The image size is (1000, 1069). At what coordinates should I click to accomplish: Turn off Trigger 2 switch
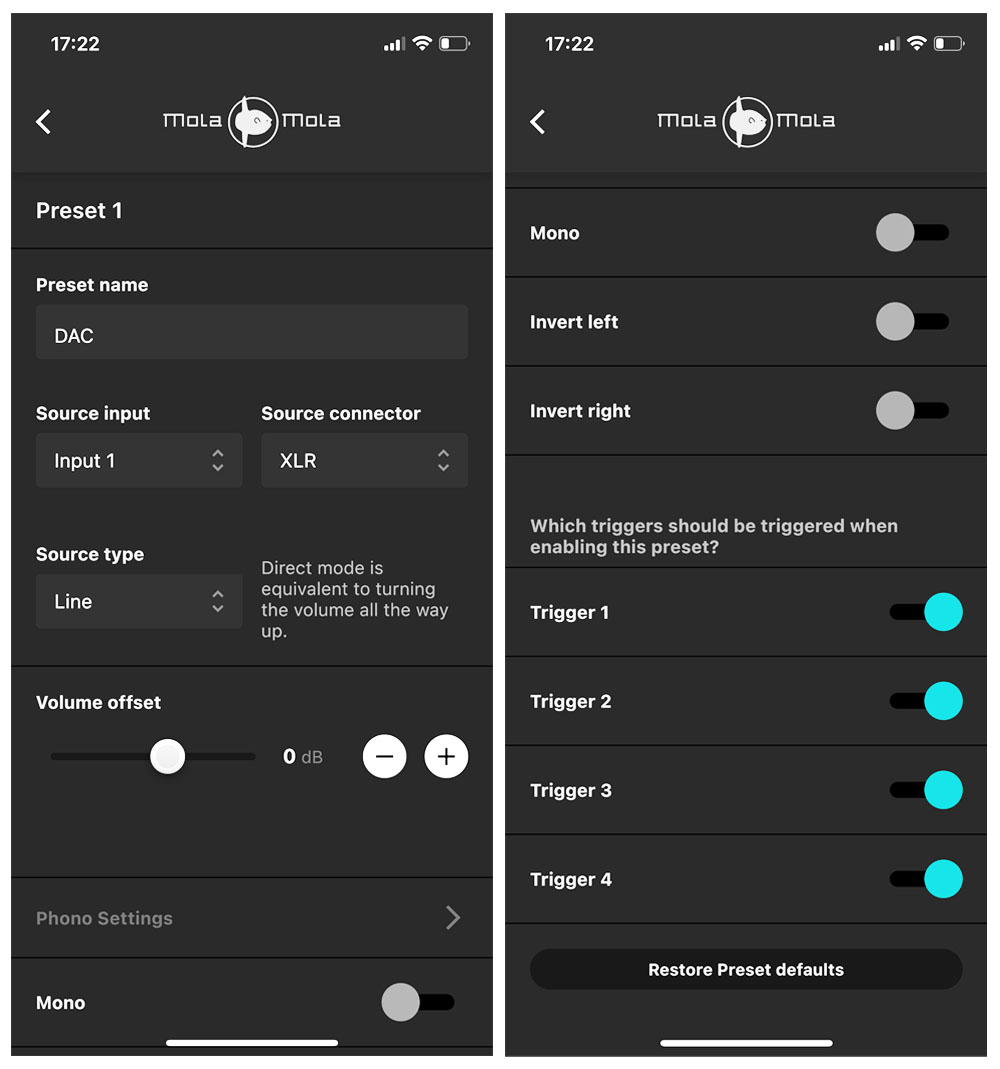pyautogui.click(x=926, y=701)
